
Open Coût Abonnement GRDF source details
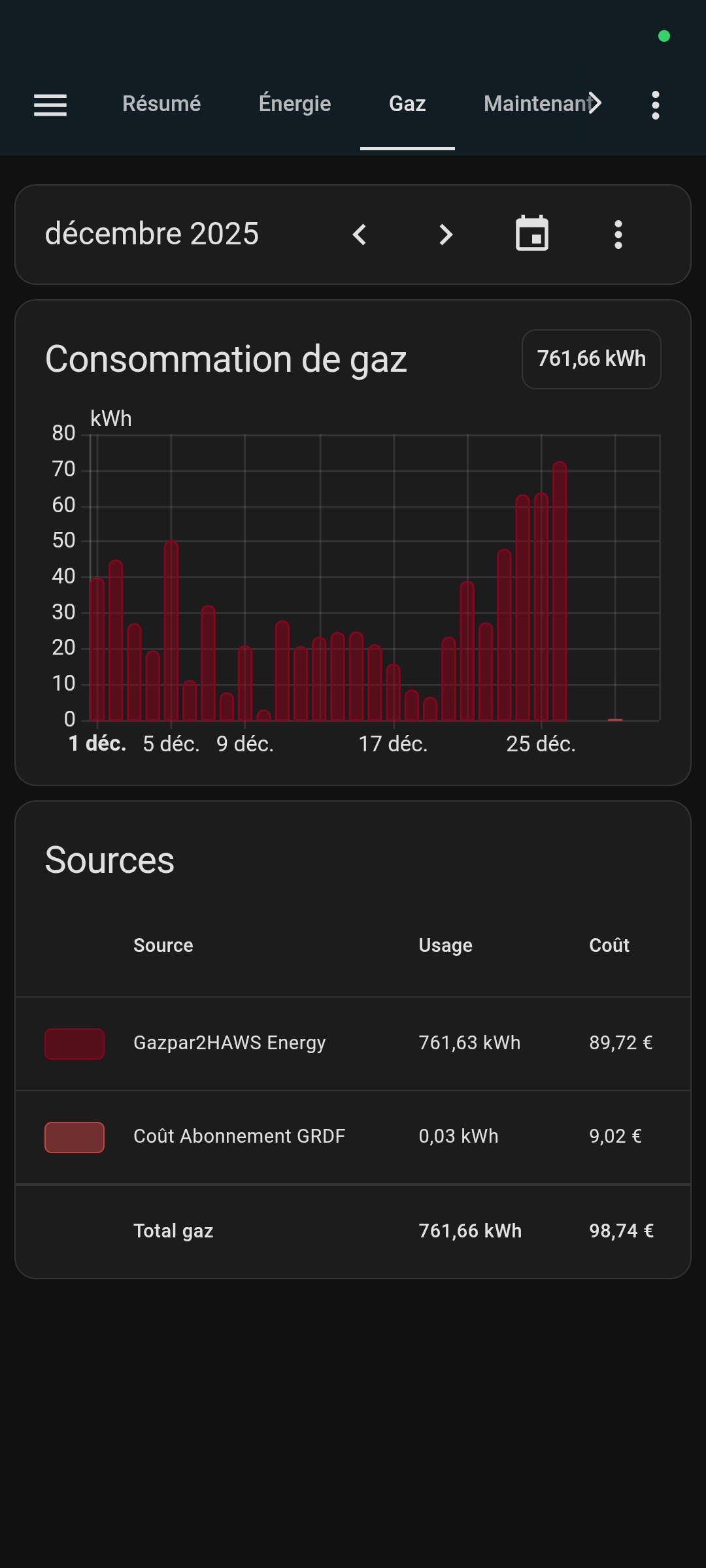coord(239,1137)
